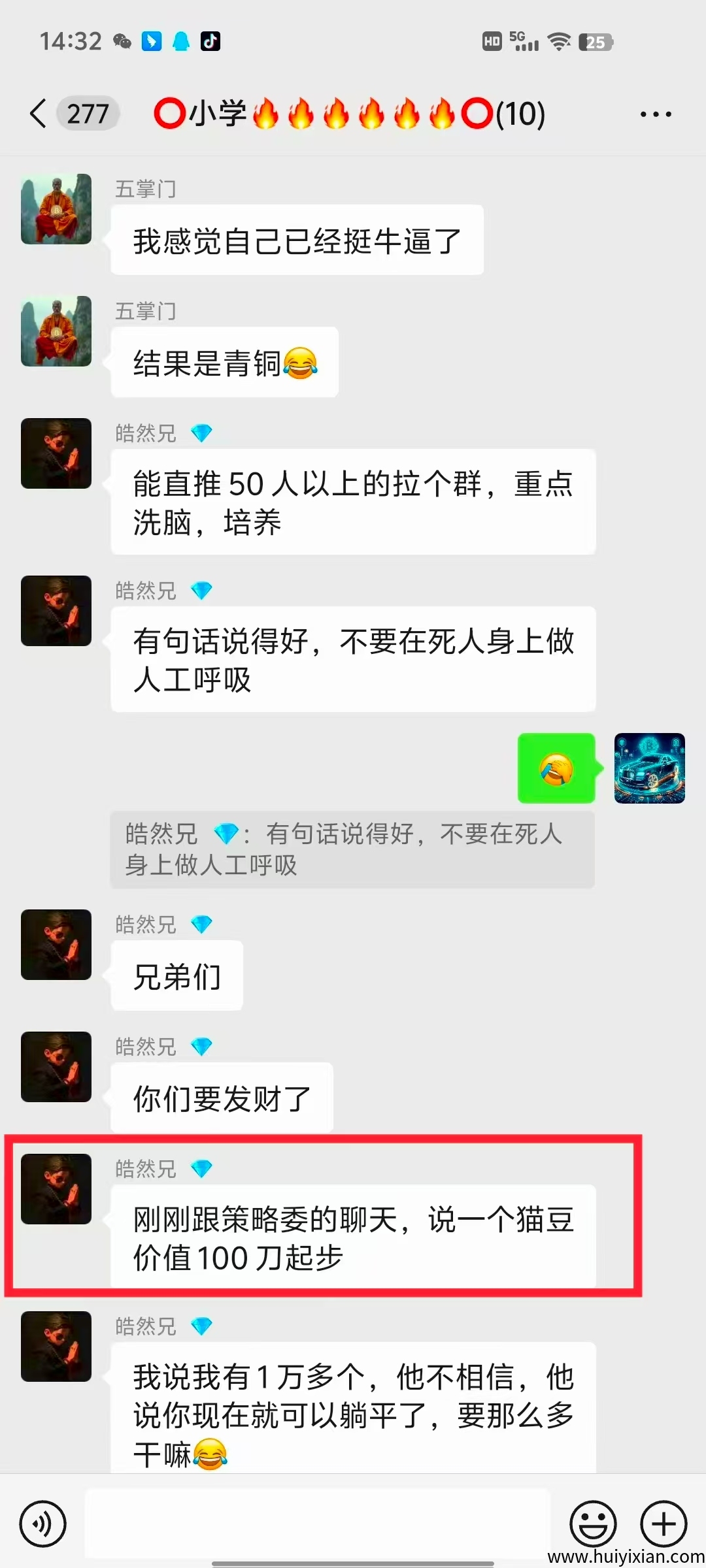Tap the quoted reply 有句话说得好 message
This screenshot has height=1568, width=706.
353,849
